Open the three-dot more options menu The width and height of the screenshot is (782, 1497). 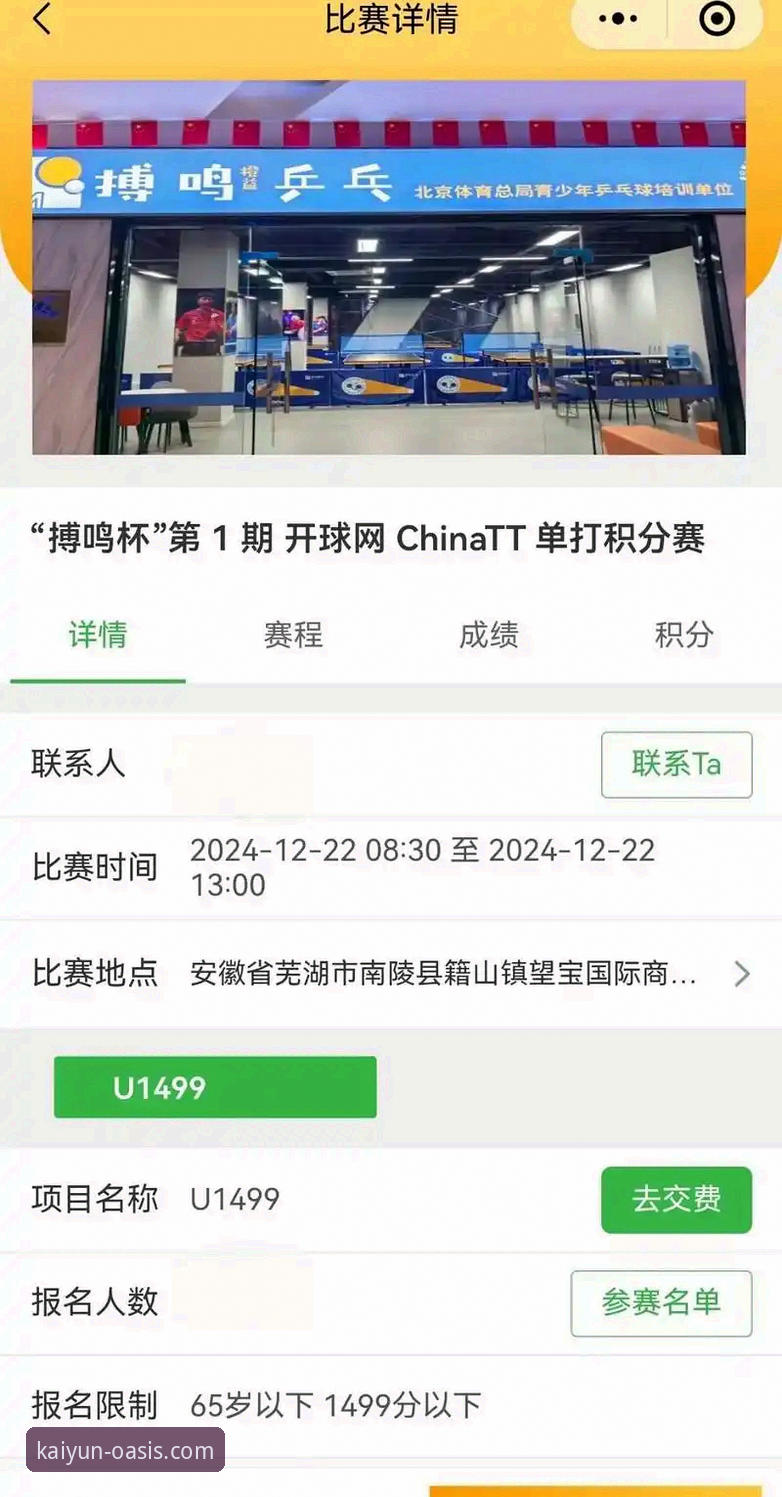[618, 20]
